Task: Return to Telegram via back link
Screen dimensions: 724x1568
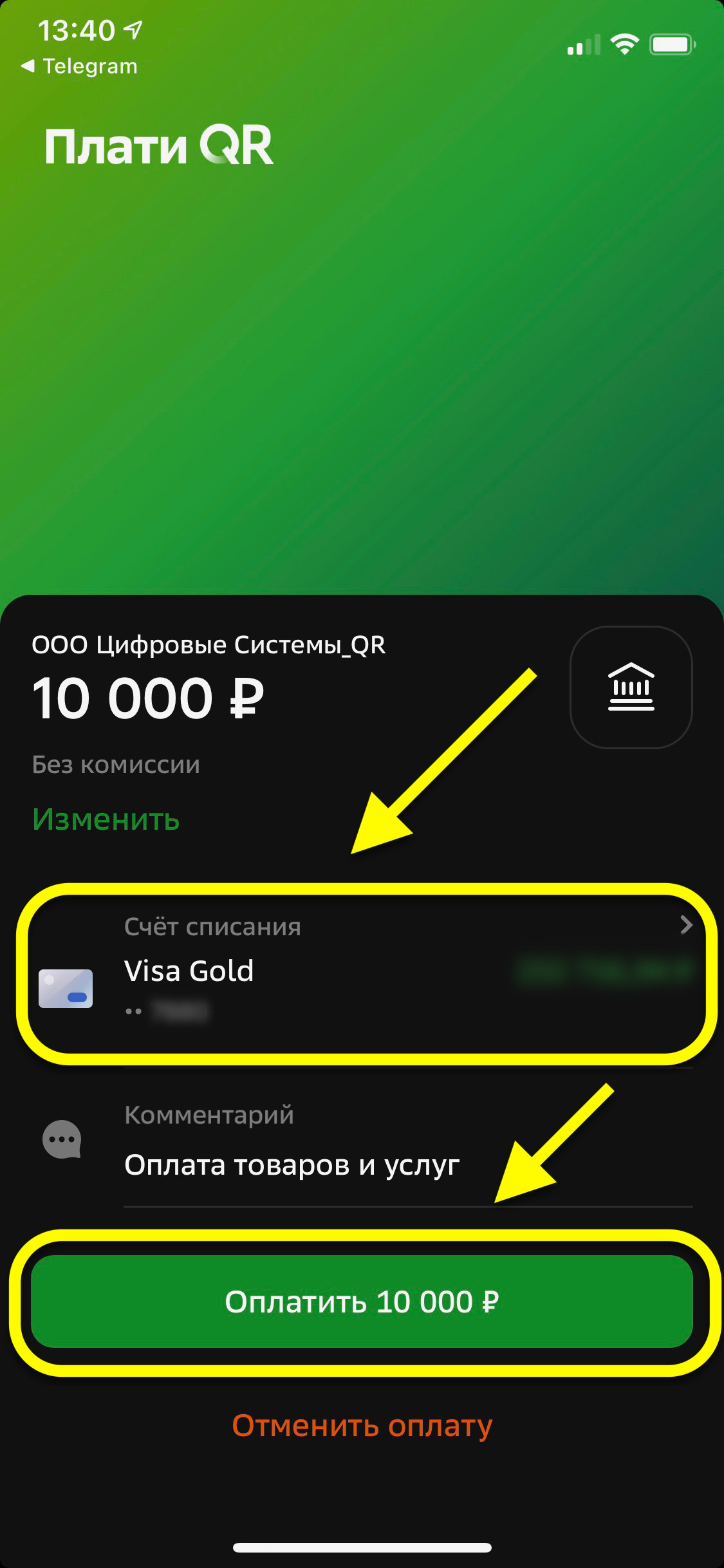Action: click(80, 66)
